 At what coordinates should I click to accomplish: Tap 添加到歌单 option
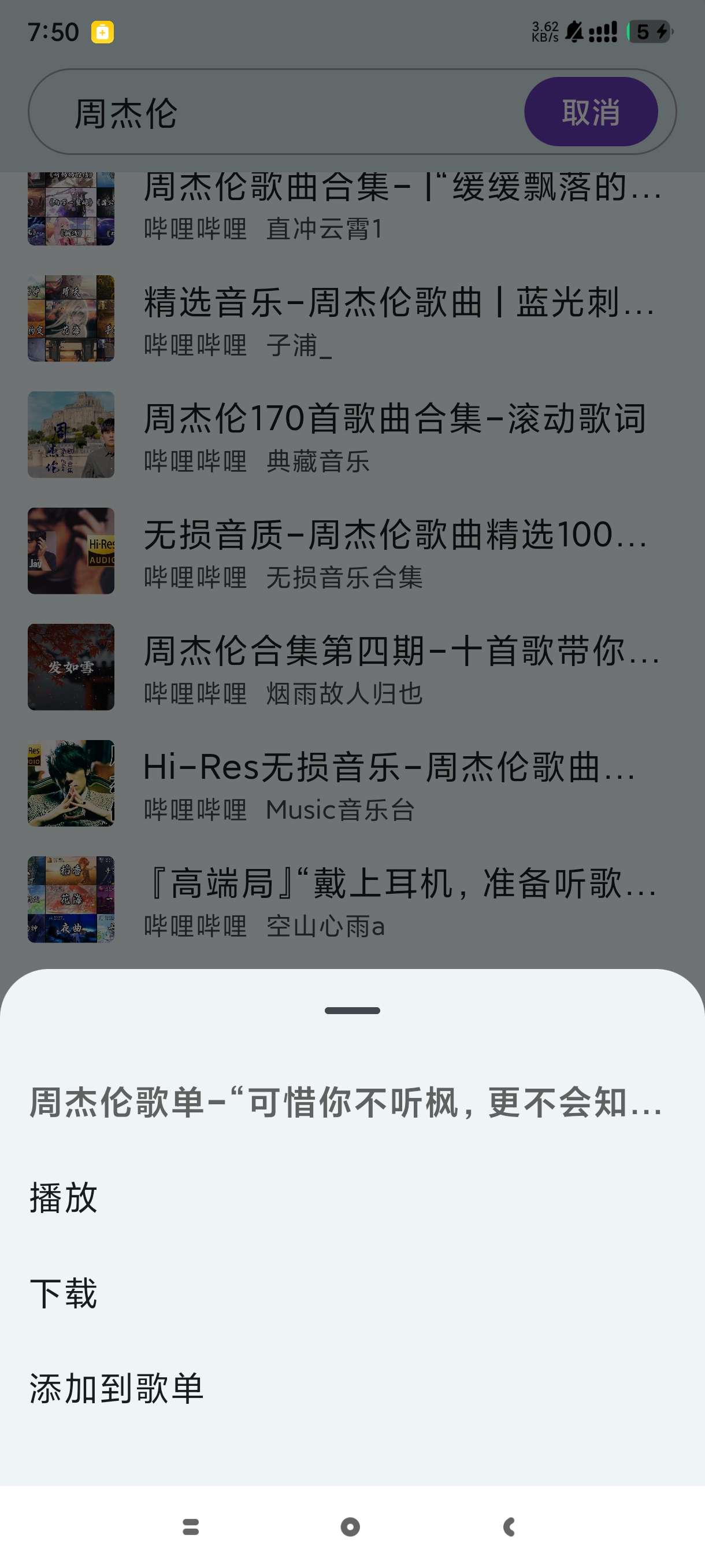(x=117, y=1388)
